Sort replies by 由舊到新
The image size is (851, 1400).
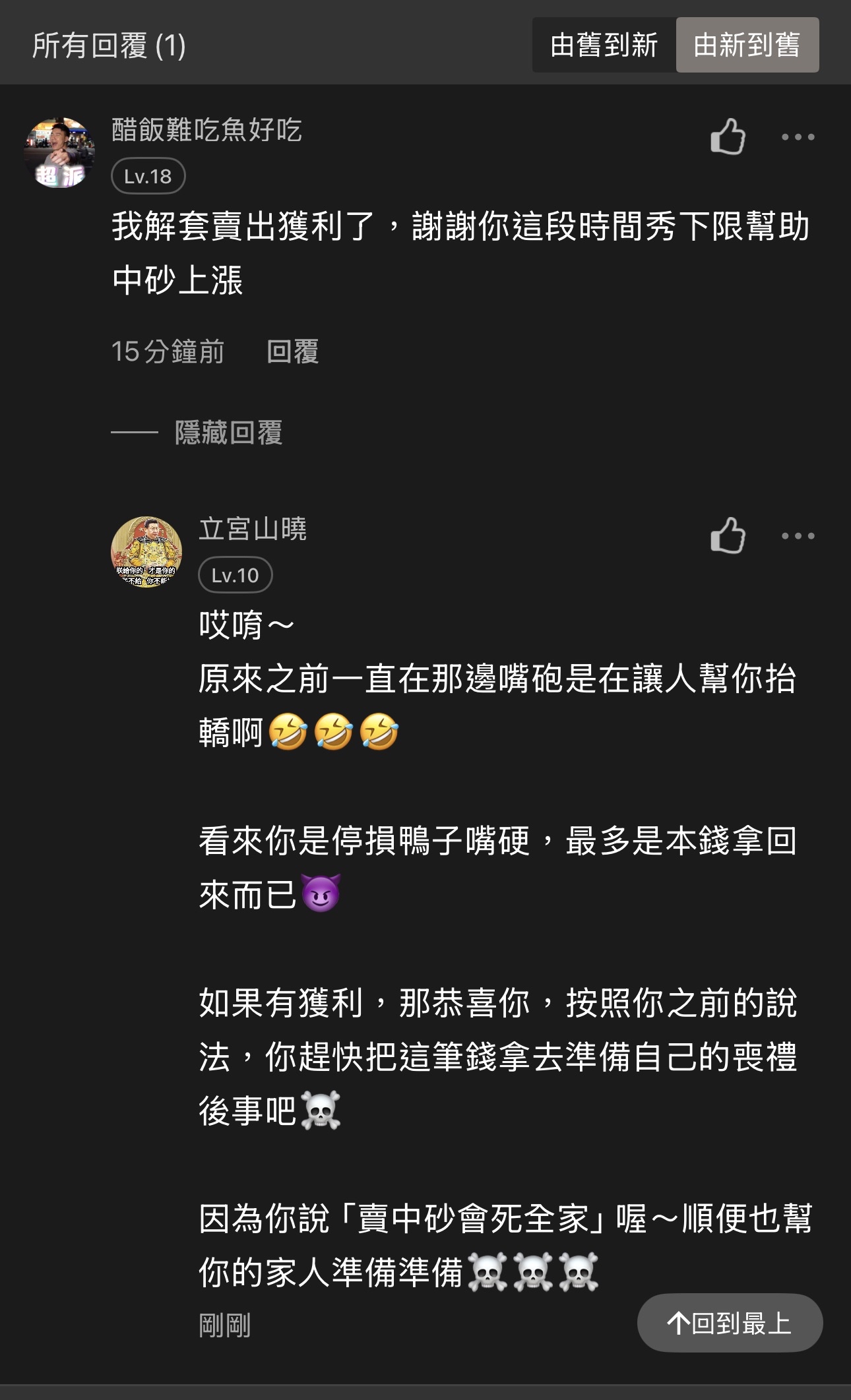coord(604,46)
